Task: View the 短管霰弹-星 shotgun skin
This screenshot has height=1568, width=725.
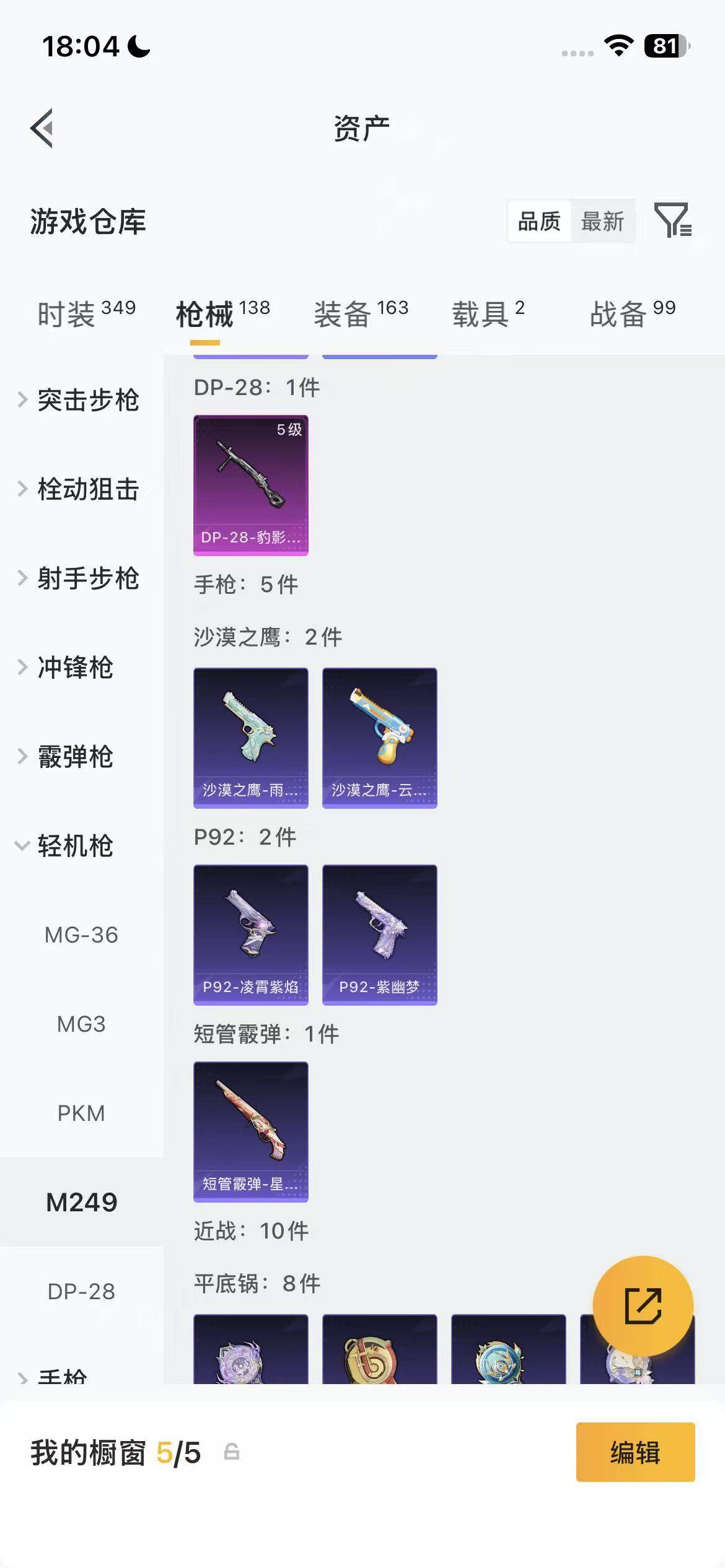Action: pos(250,1131)
